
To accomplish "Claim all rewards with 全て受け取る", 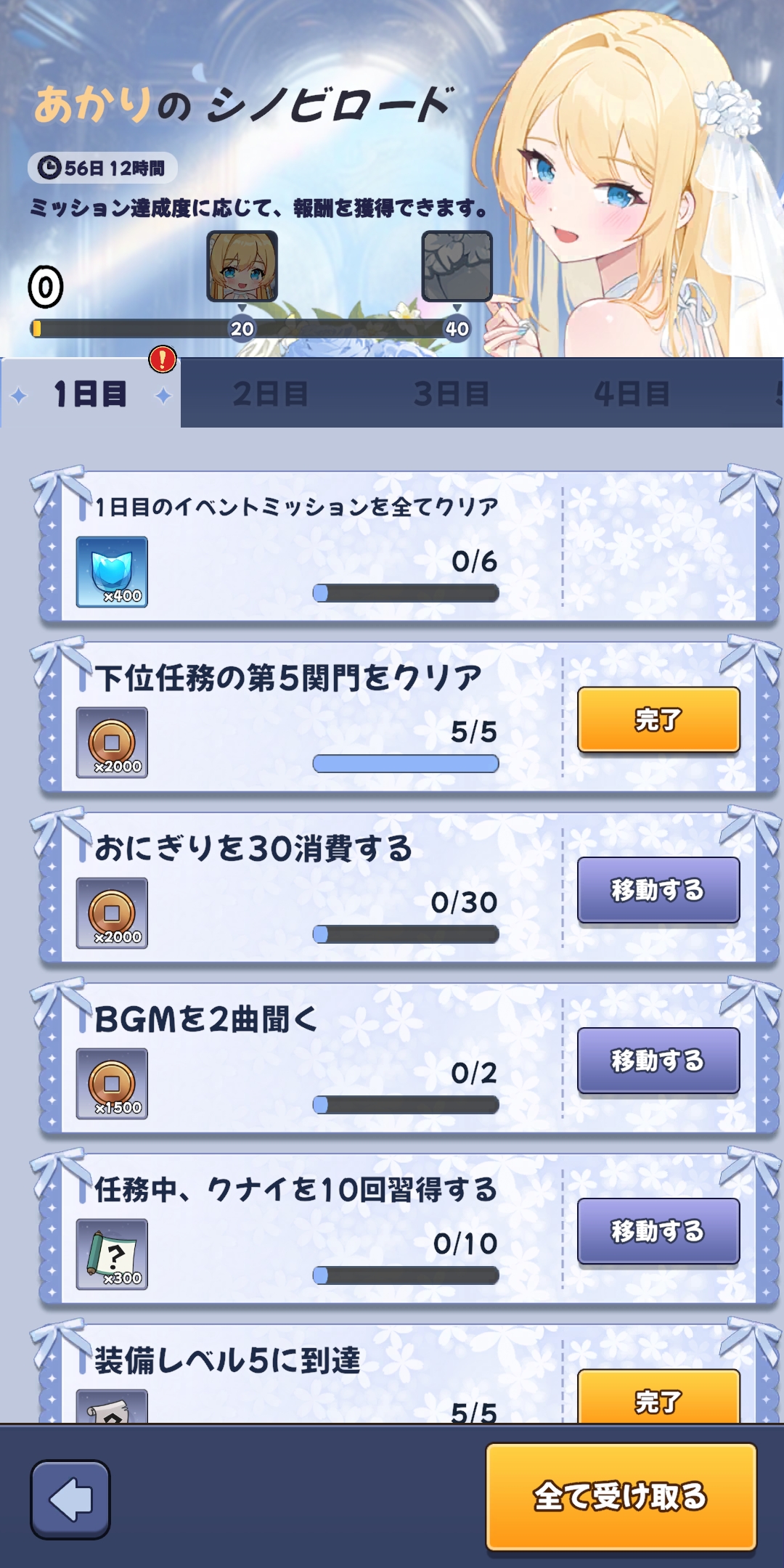I will 621,1497.
